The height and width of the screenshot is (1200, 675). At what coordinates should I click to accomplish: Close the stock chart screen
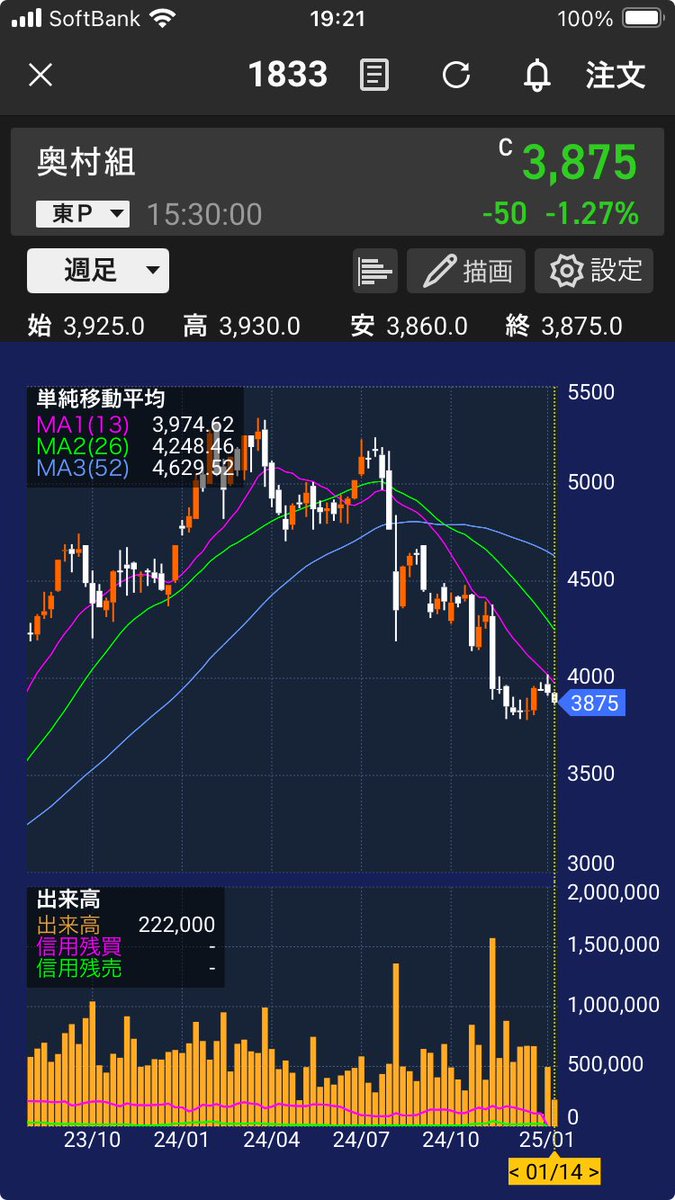40,75
